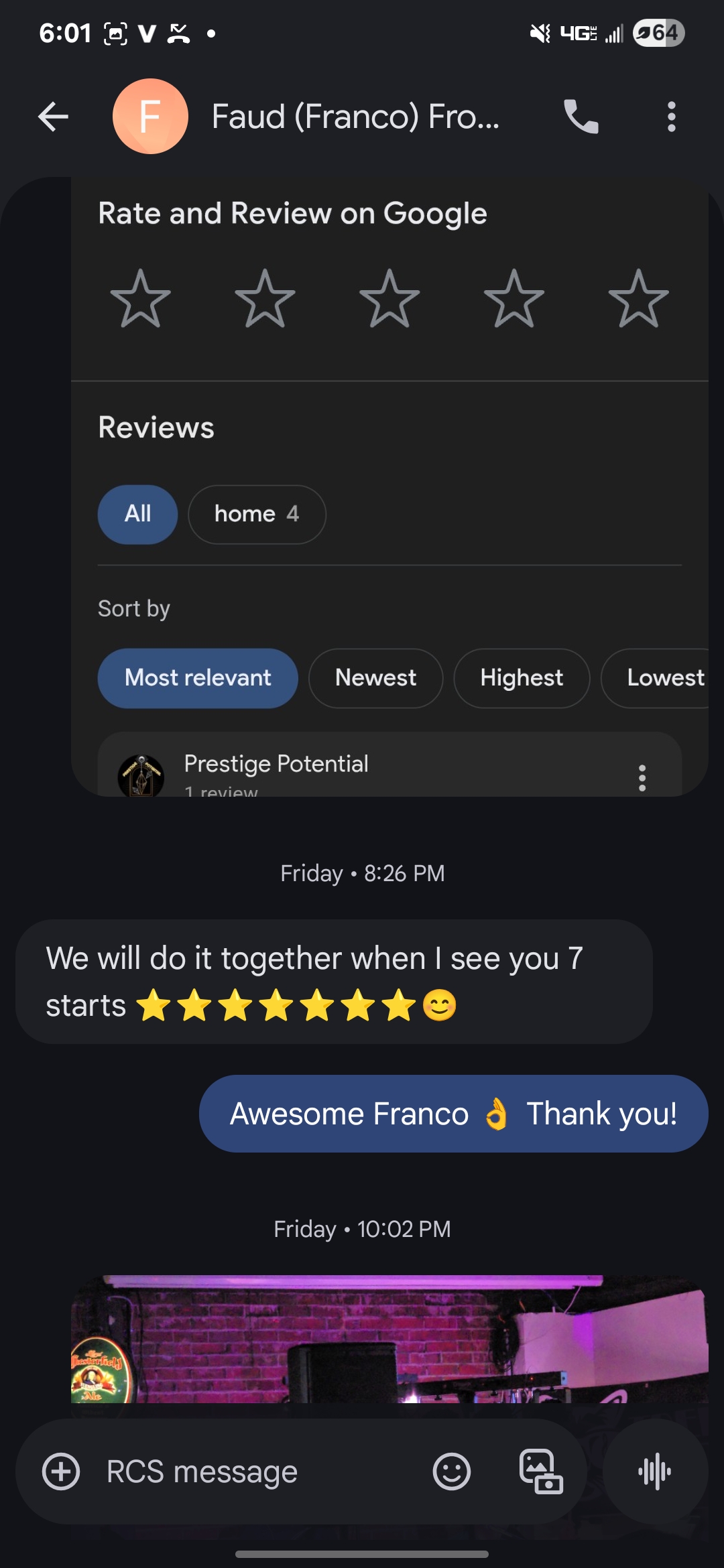Viewport: 724px width, 1568px height.
Task: Open the emoji picker
Action: coord(451,1472)
